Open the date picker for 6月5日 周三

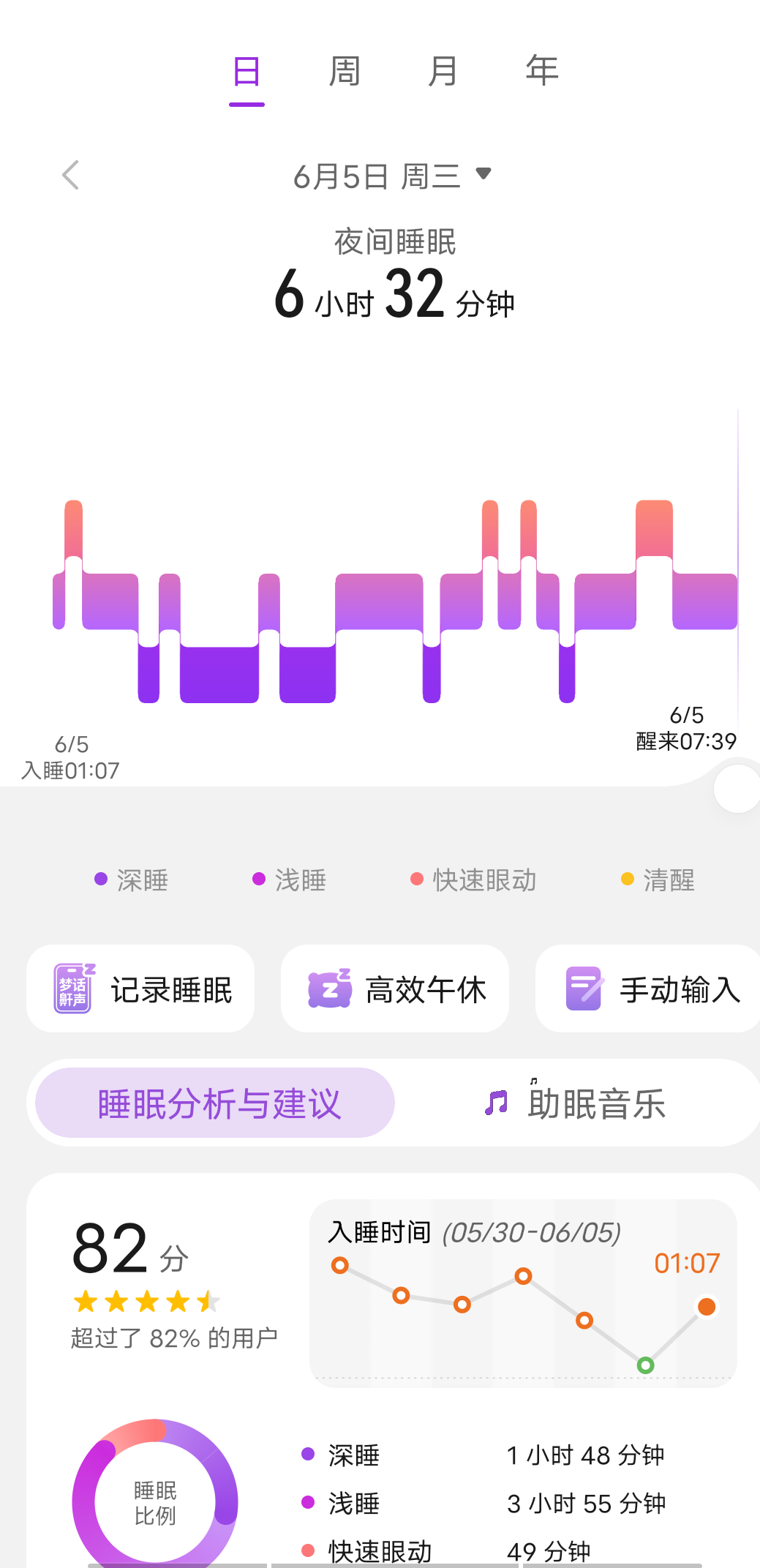(391, 176)
